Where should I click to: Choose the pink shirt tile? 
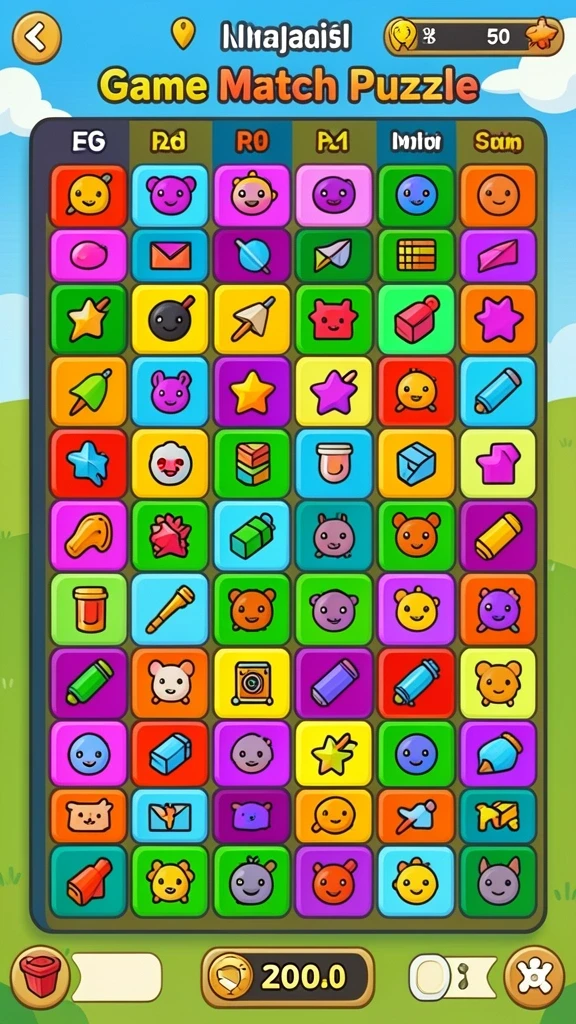click(498, 463)
